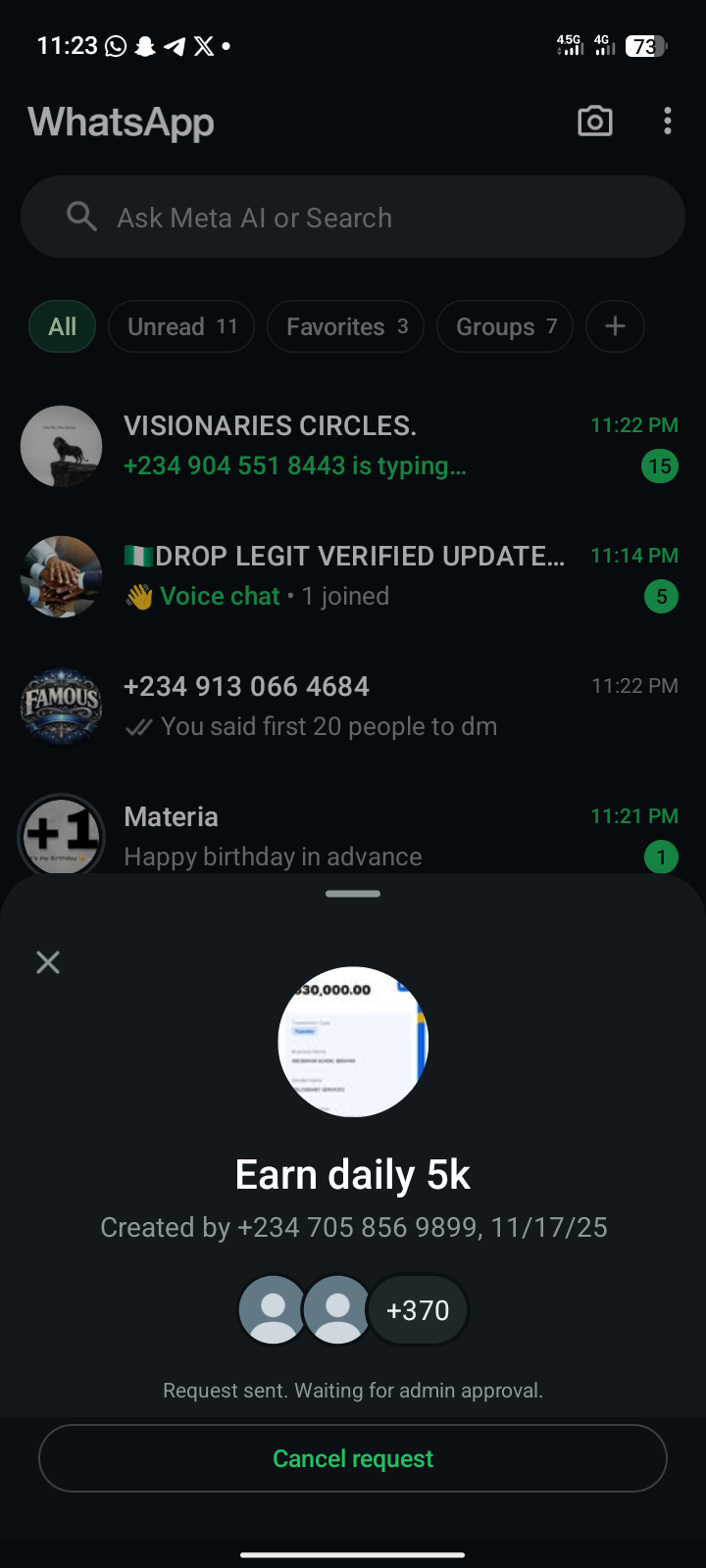
Task: Open the more options overflow menu
Action: [x=668, y=122]
